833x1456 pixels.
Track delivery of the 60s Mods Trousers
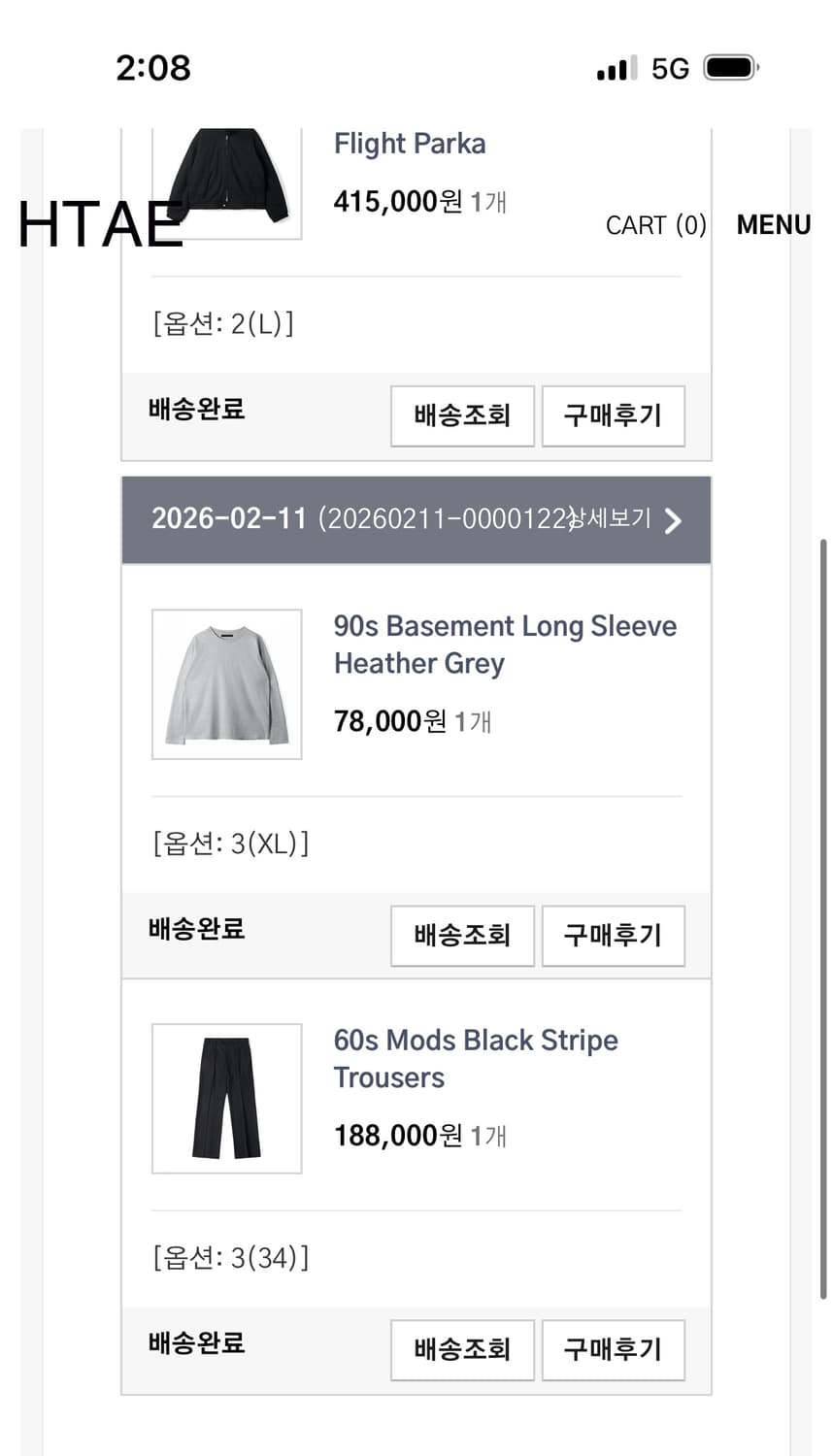click(462, 1349)
